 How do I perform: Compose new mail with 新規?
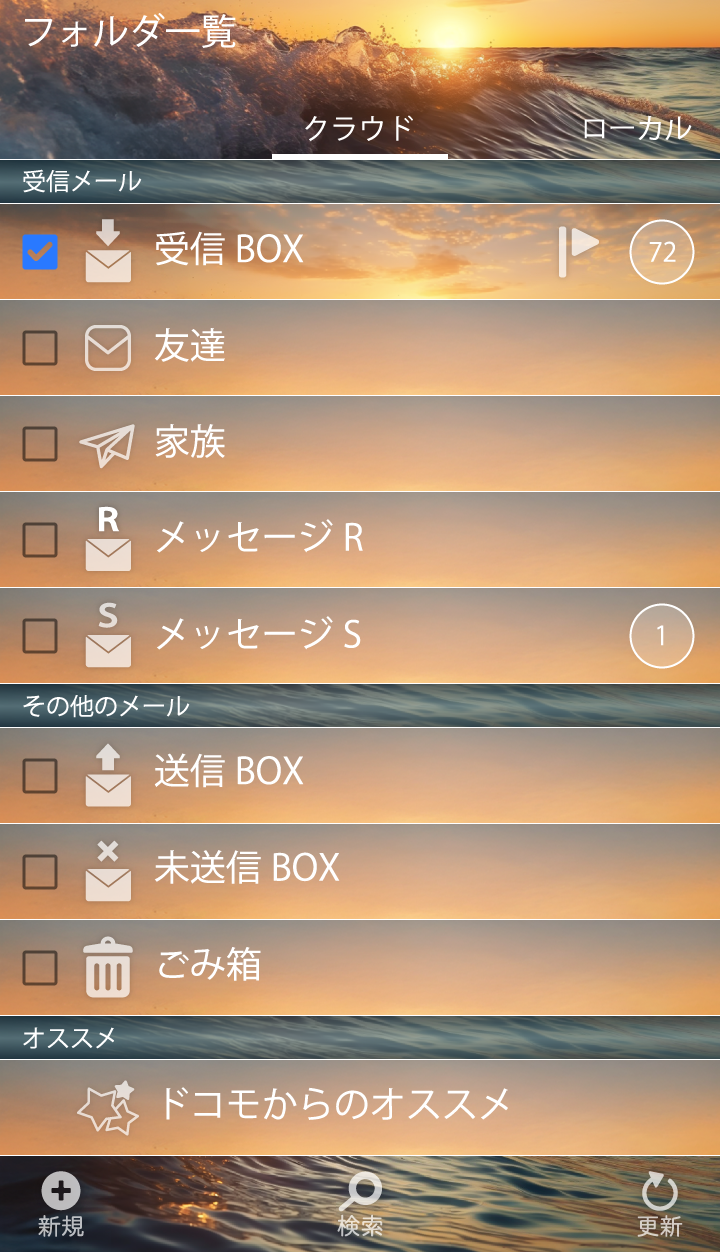point(61,1205)
